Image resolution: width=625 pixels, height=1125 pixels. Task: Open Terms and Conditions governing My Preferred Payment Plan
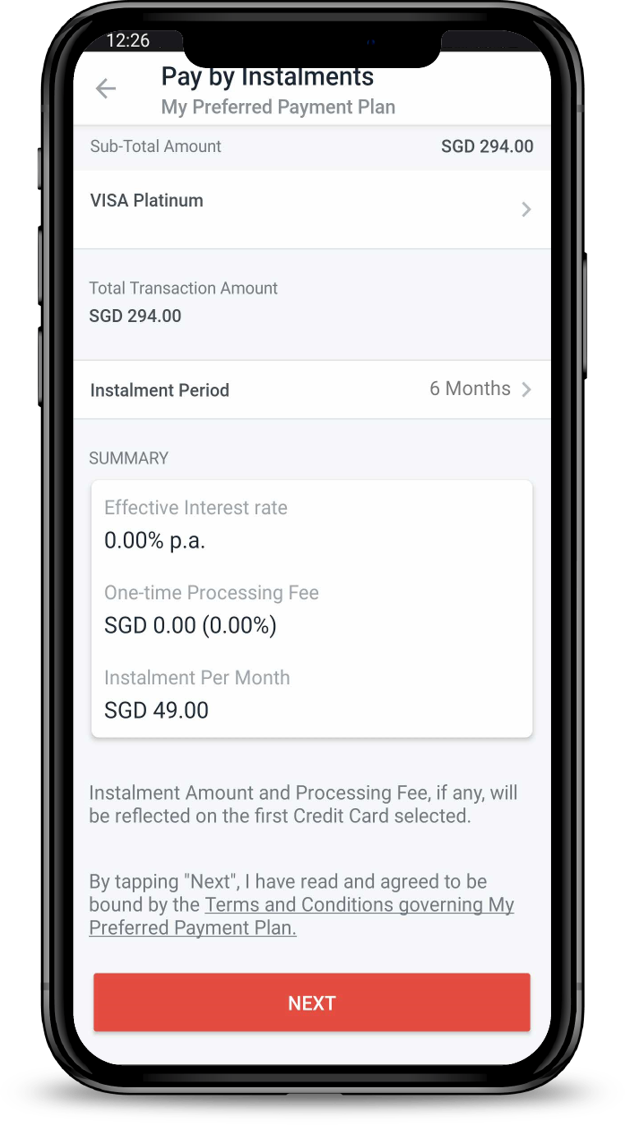click(x=358, y=906)
